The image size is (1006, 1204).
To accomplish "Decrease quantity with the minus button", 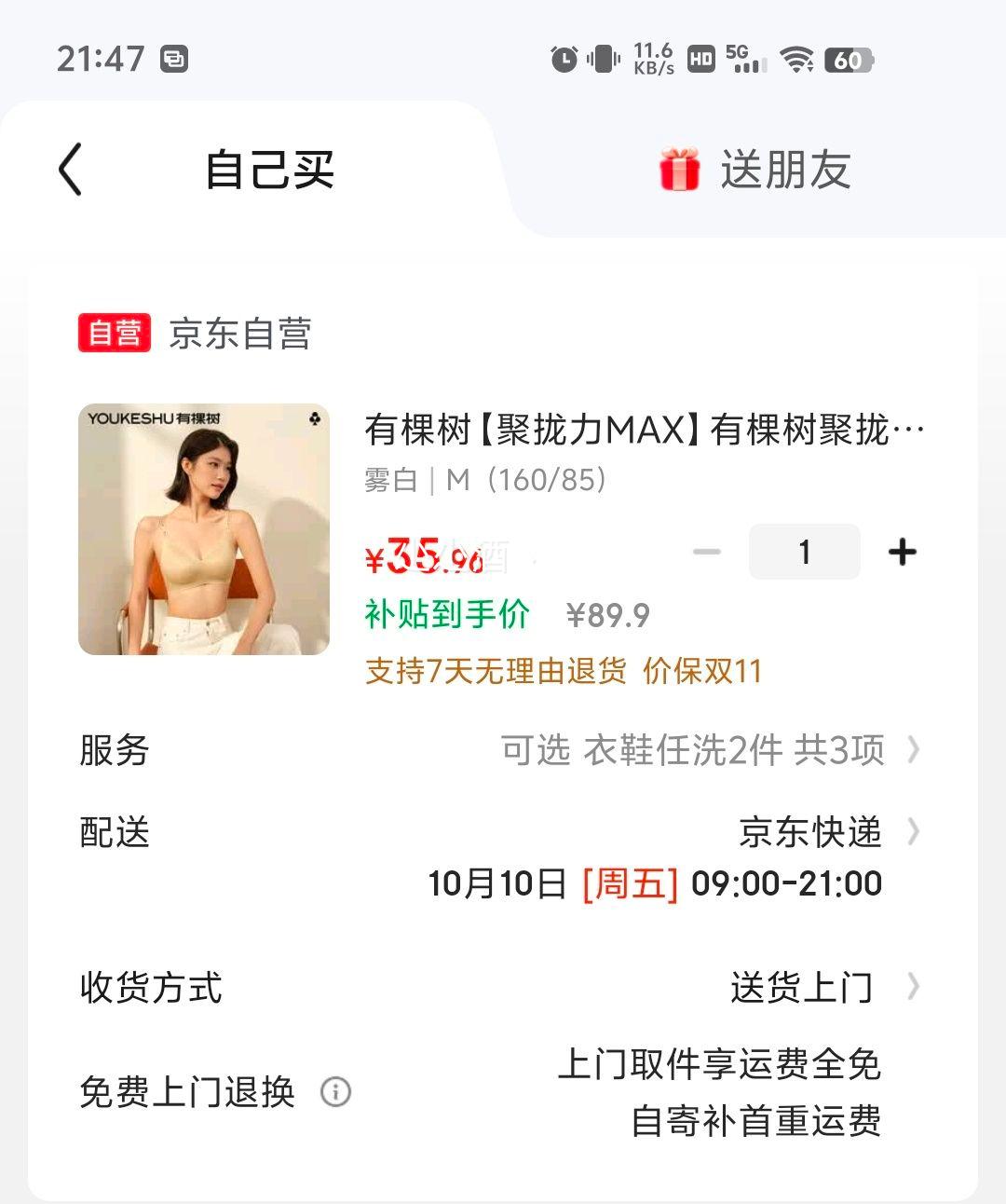I will pos(707,553).
